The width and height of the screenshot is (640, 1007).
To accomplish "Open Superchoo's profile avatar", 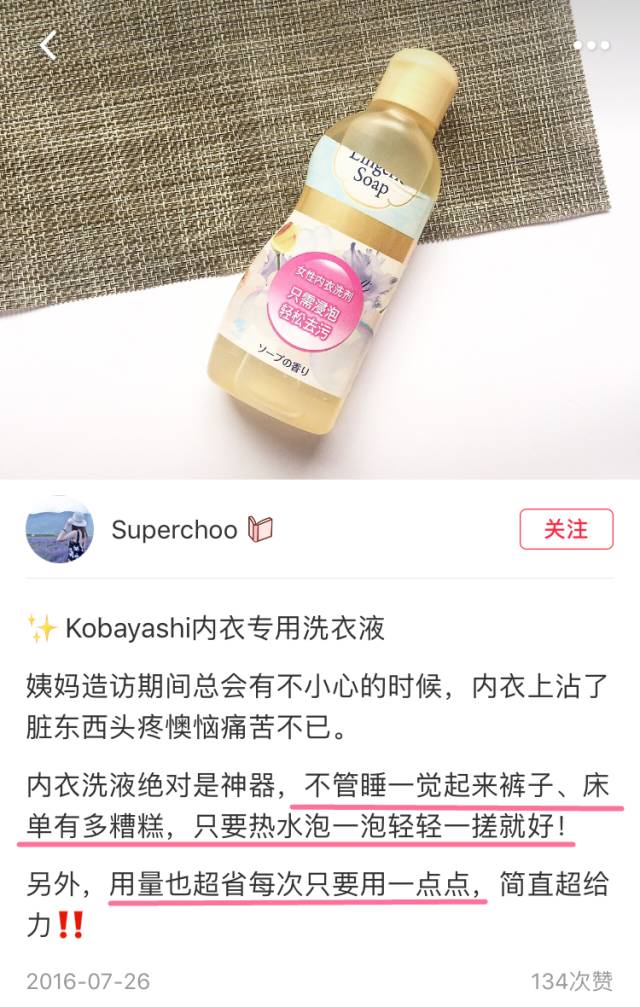I will pos(59,529).
